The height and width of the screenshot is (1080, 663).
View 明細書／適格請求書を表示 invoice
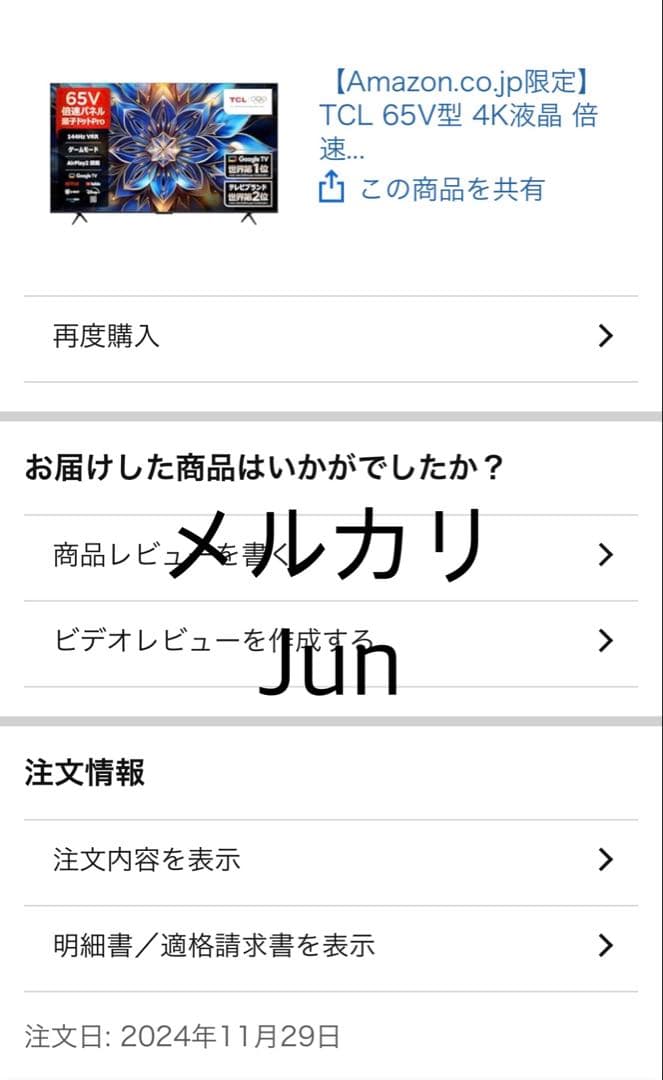pyautogui.click(x=330, y=945)
